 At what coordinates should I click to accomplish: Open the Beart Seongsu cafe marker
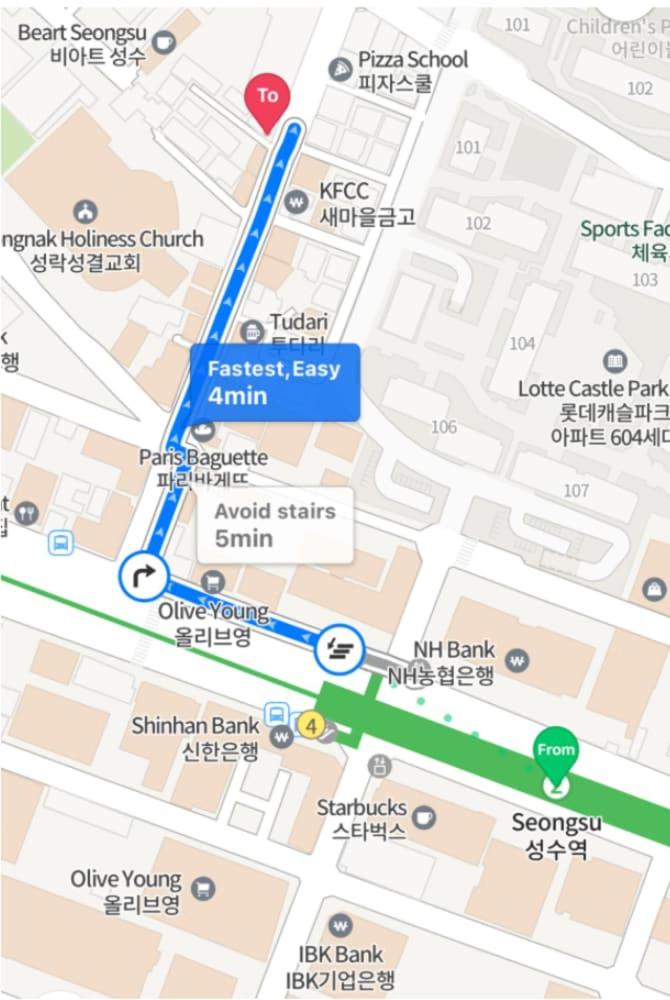point(163,40)
